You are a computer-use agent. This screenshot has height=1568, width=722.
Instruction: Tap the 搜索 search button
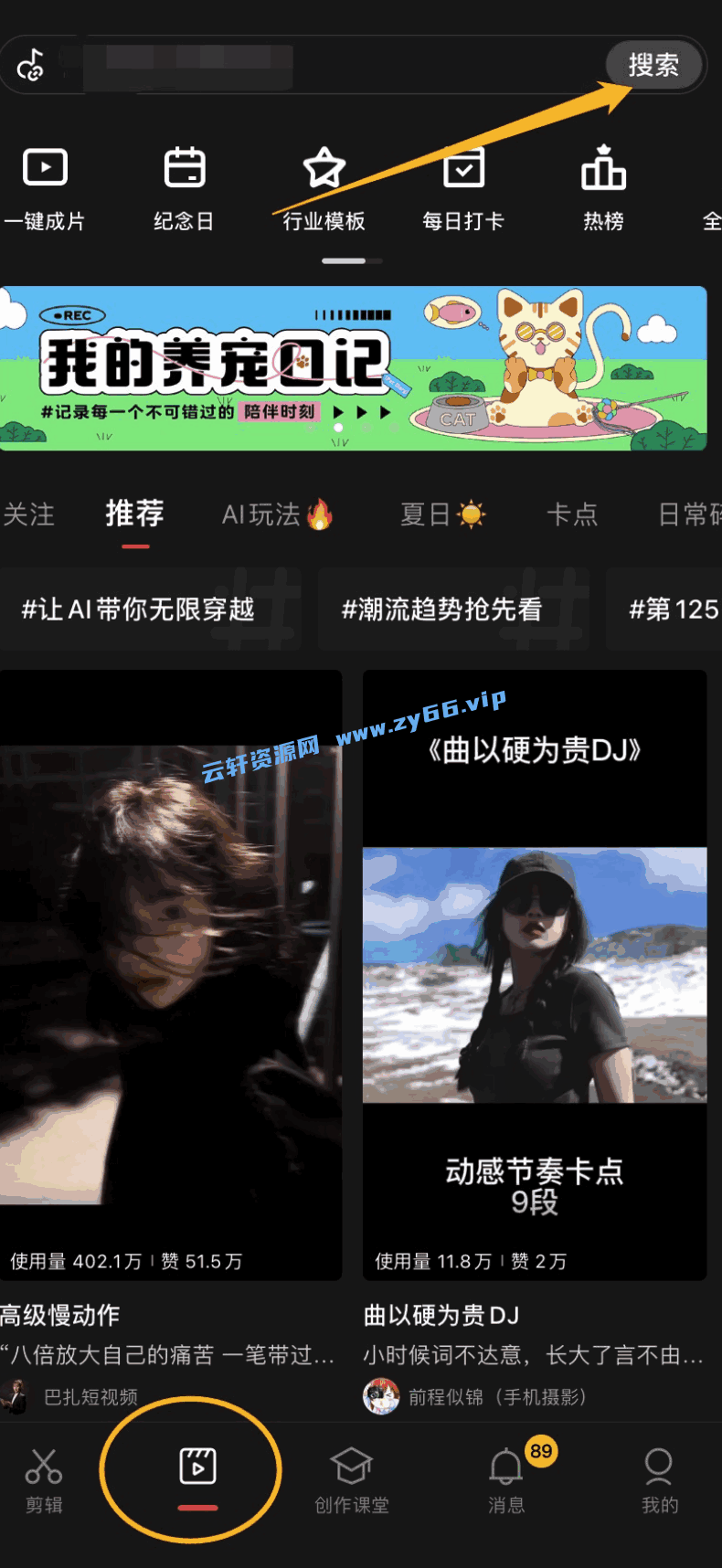(653, 65)
